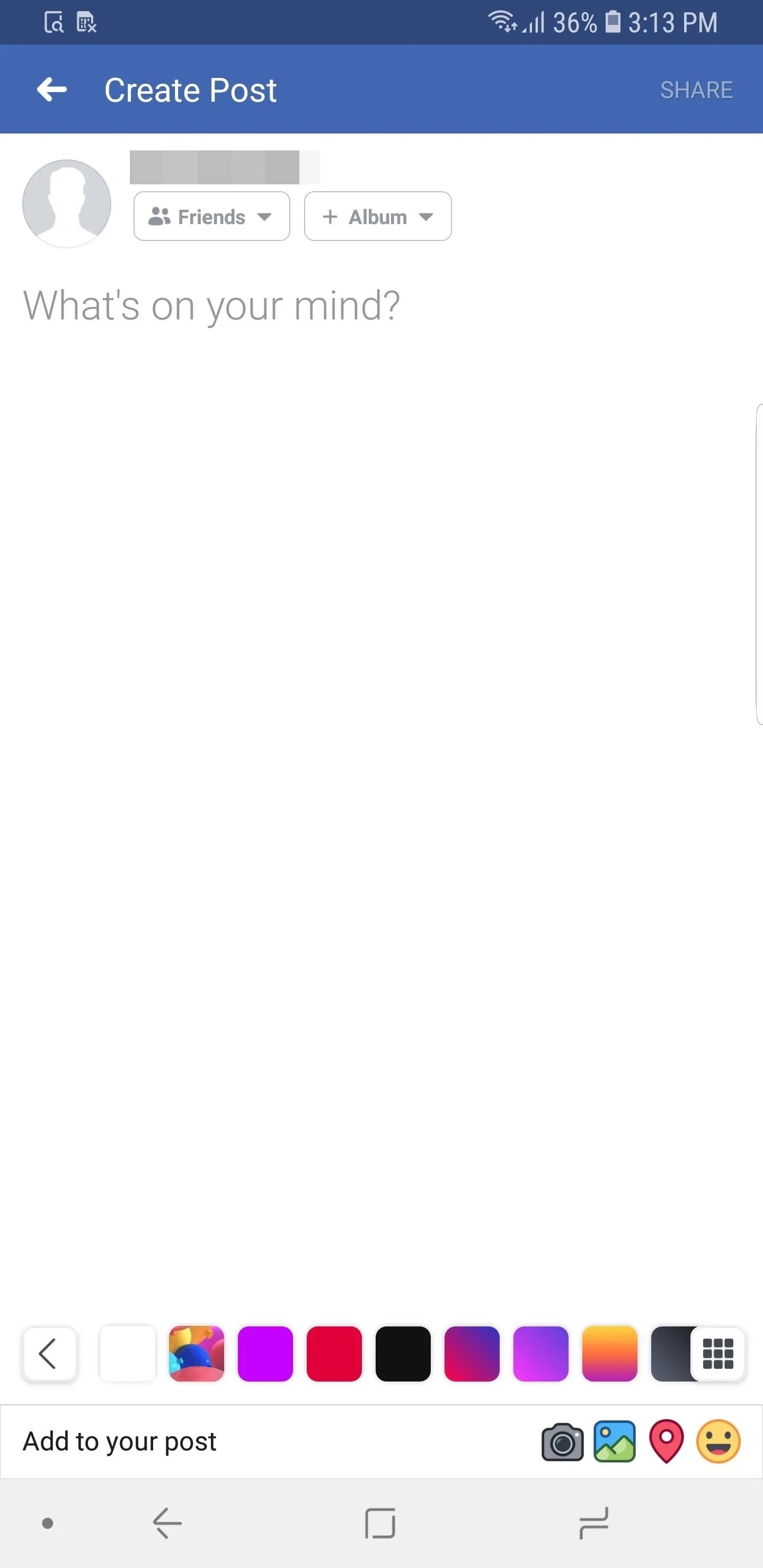Image resolution: width=763 pixels, height=1568 pixels.
Task: Tap SHARE to publish the post
Action: coord(696,90)
